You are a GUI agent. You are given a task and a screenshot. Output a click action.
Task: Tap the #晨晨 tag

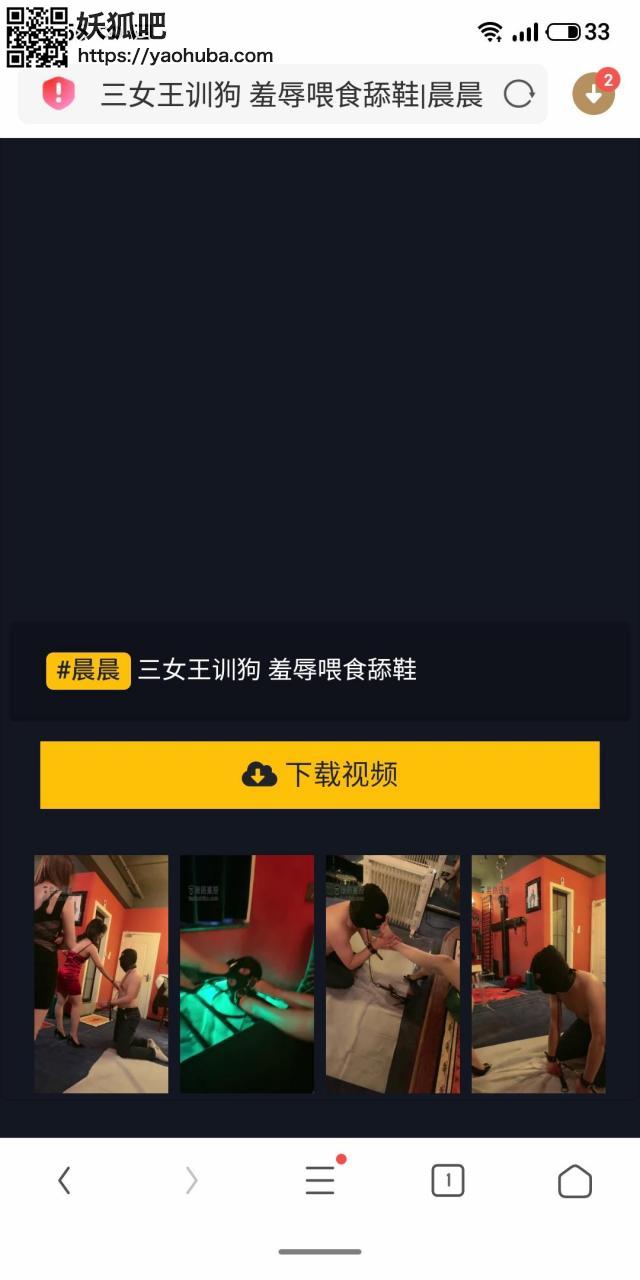(x=88, y=670)
